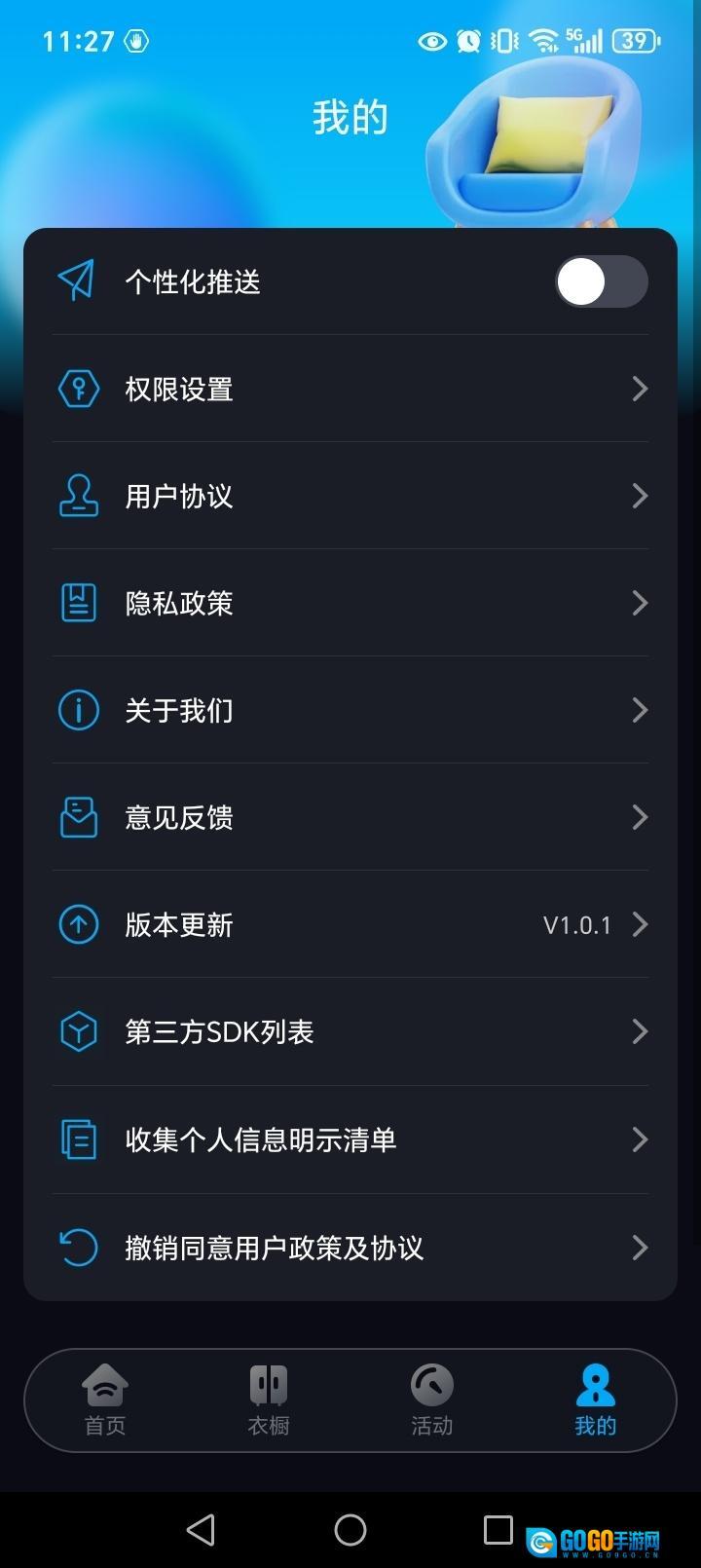The height and width of the screenshot is (1568, 701).
Task: Open 权限设置 permissions settings
Action: pos(350,390)
